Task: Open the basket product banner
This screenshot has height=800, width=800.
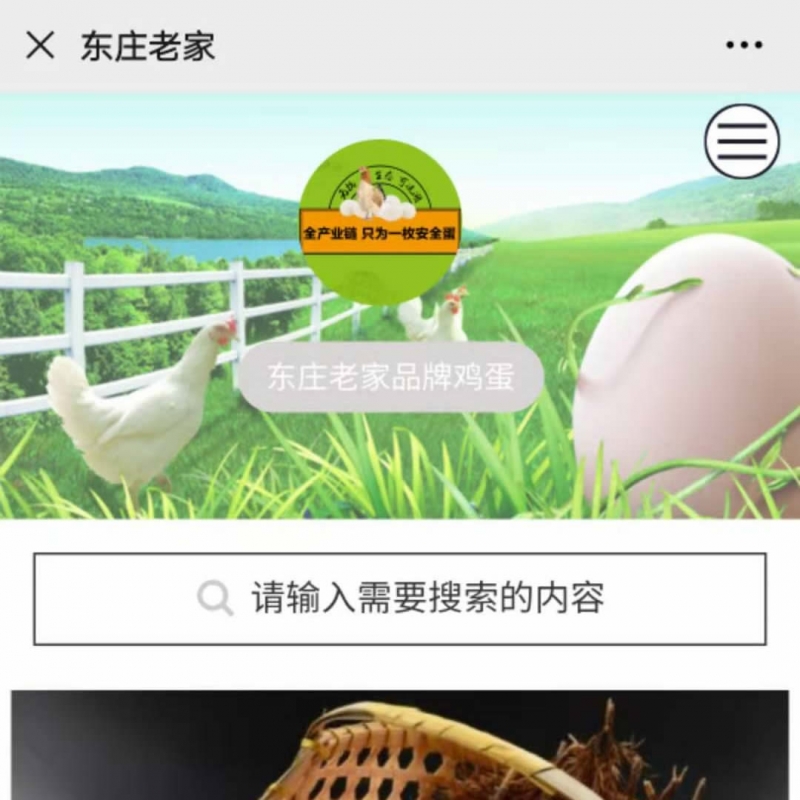Action: click(x=400, y=745)
